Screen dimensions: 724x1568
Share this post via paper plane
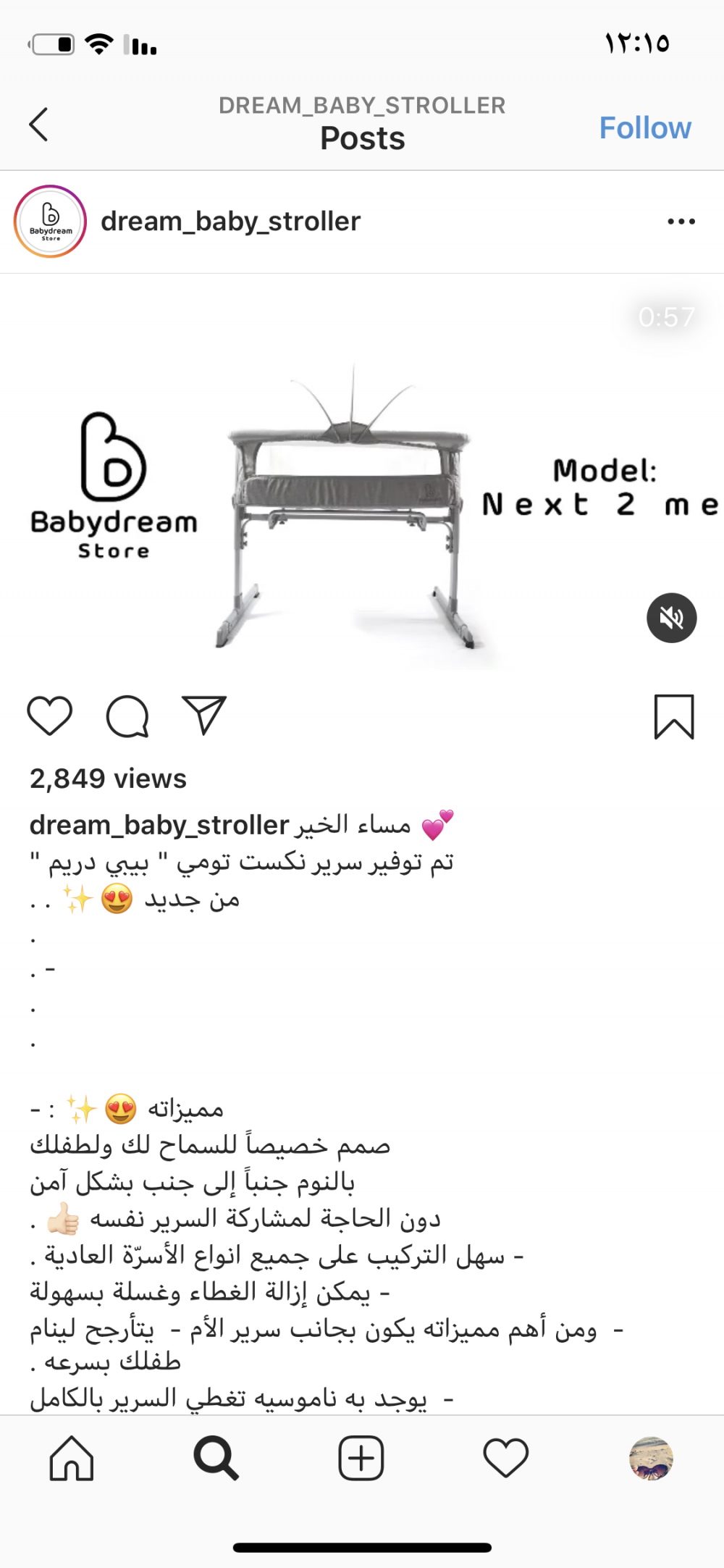[x=204, y=716]
